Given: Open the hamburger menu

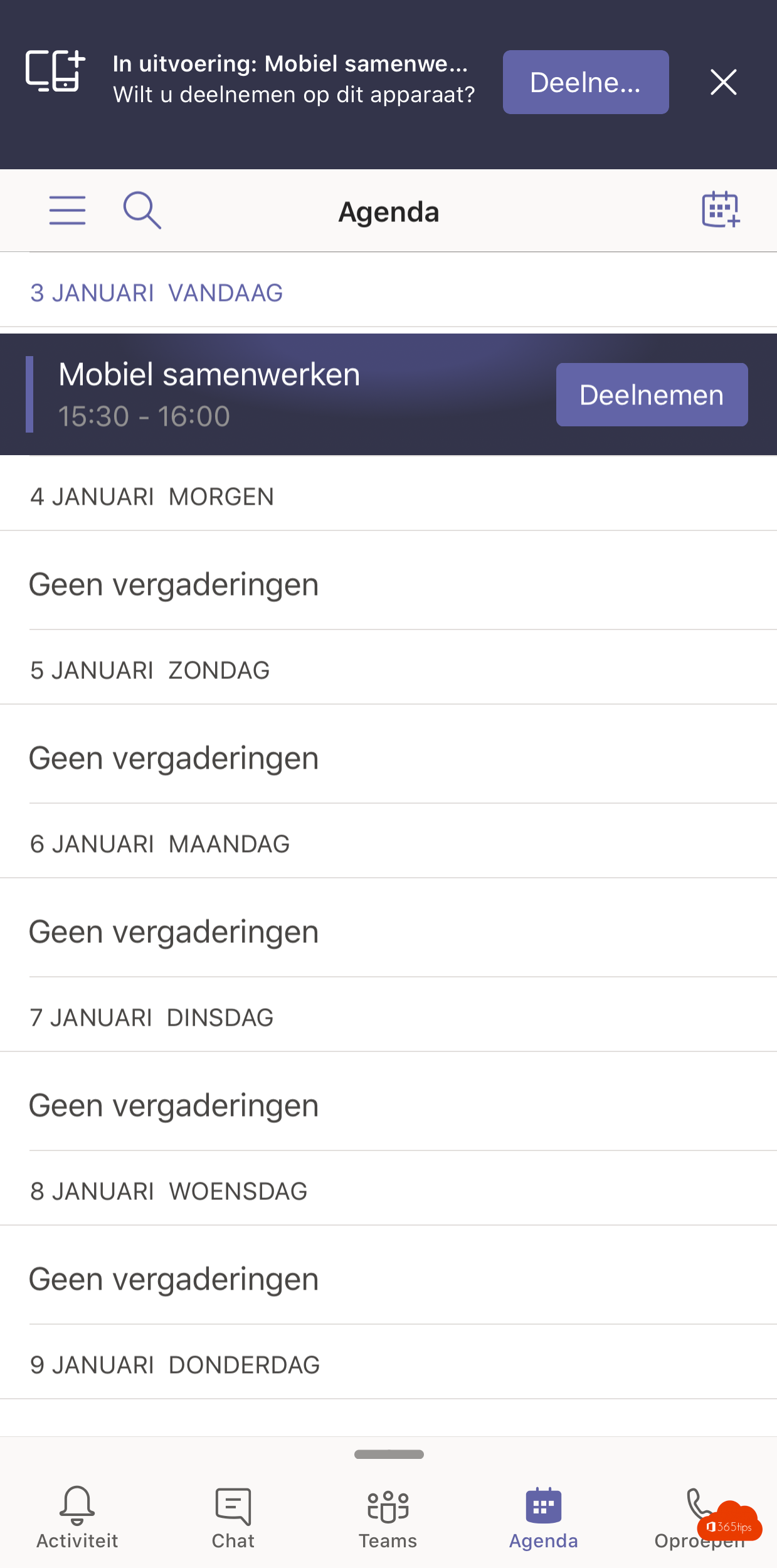Looking at the screenshot, I should pyautogui.click(x=68, y=210).
